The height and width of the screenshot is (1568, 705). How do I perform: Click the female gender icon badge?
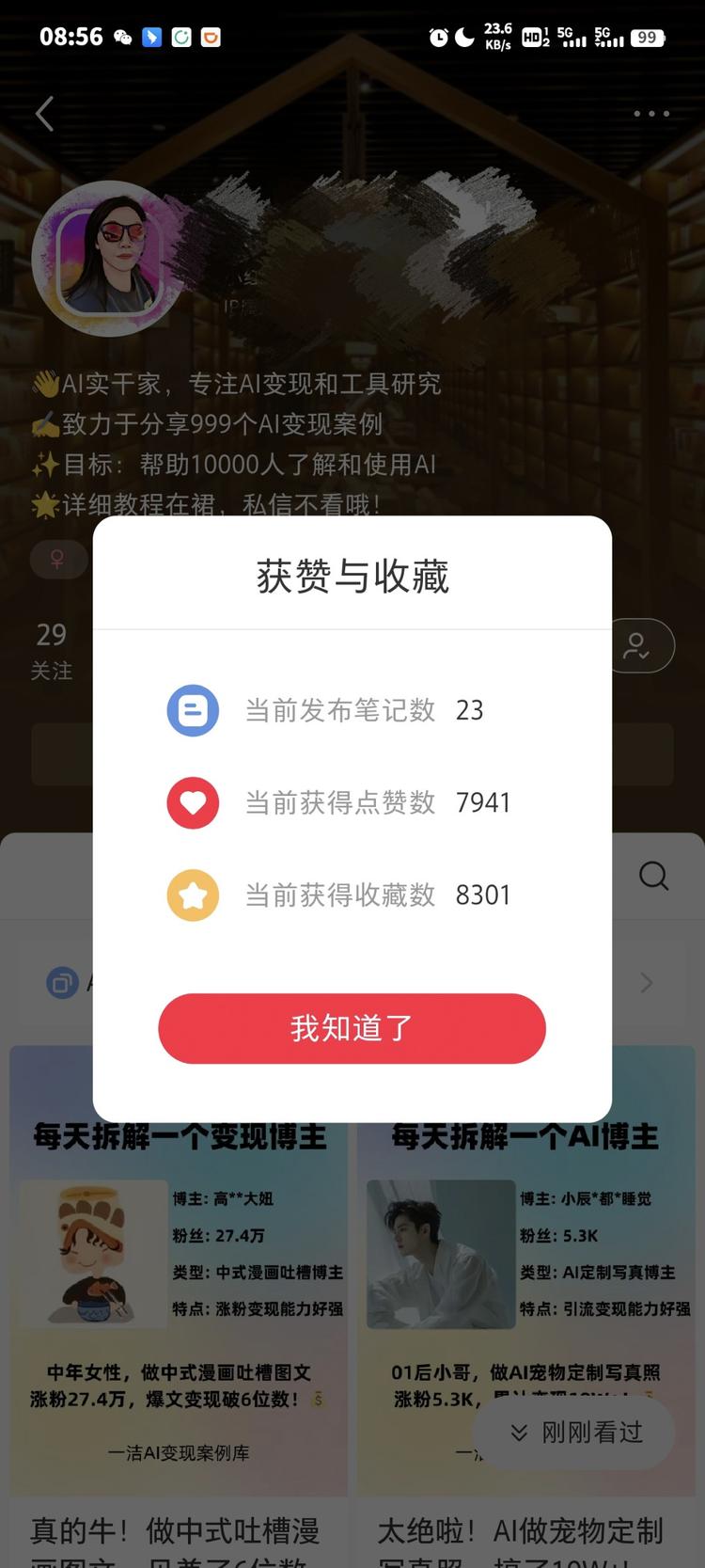pos(58,559)
